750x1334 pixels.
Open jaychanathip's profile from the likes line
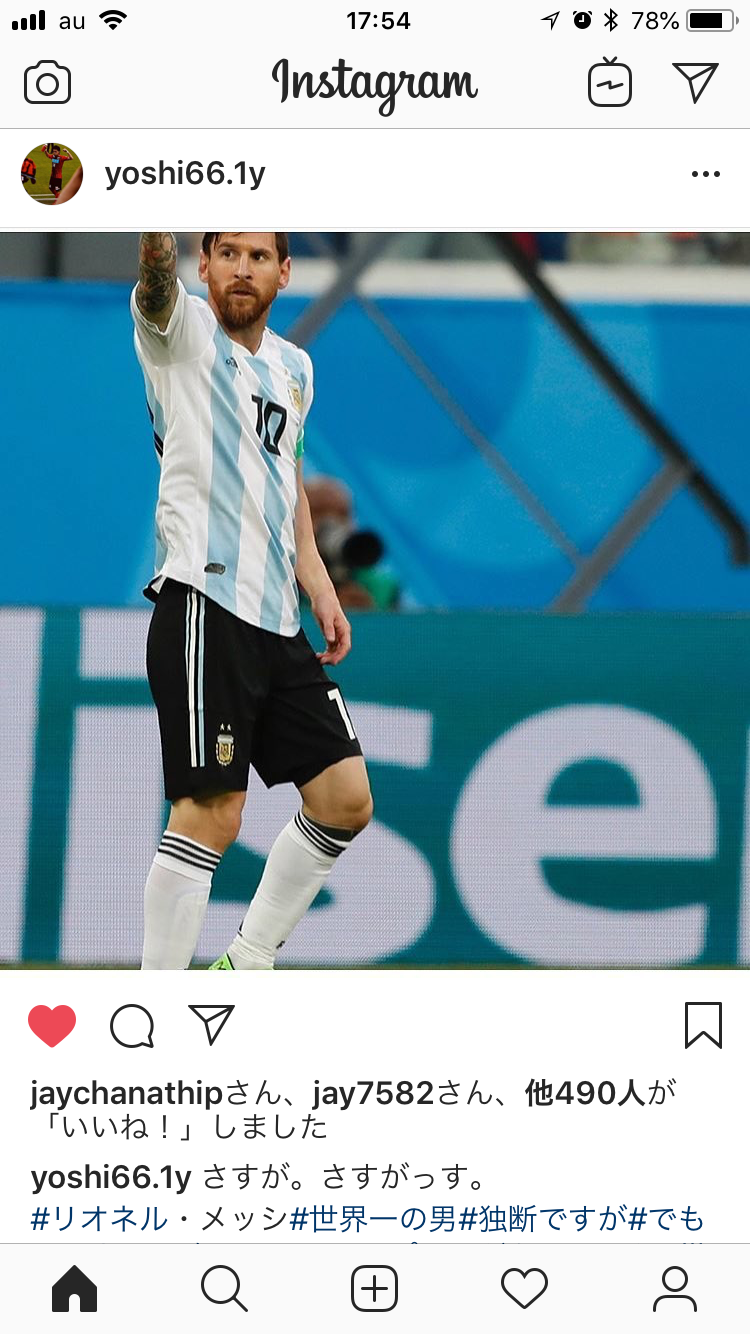[x=127, y=1093]
